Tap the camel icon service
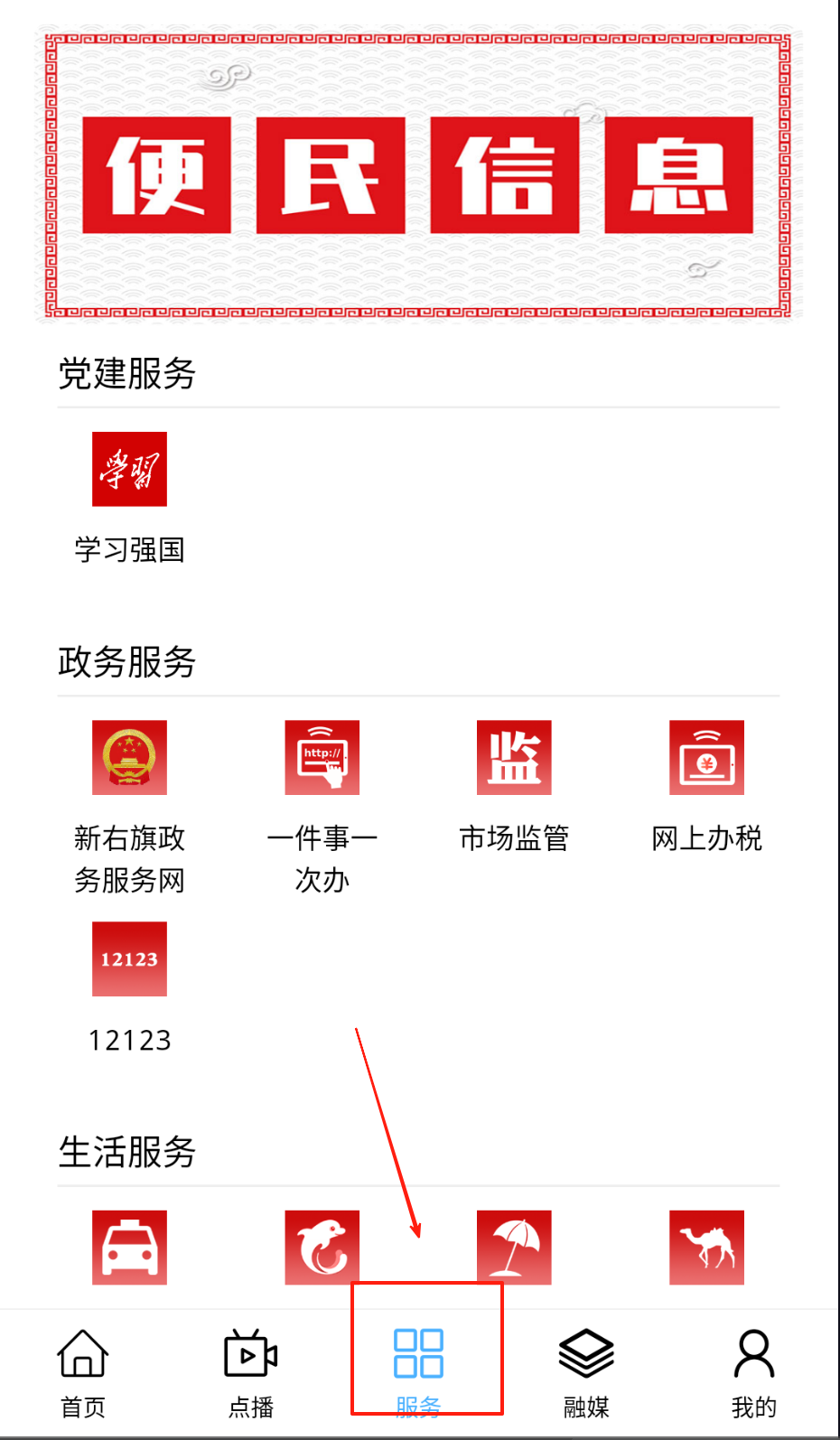The width and height of the screenshot is (840, 1440). pyautogui.click(x=706, y=1248)
